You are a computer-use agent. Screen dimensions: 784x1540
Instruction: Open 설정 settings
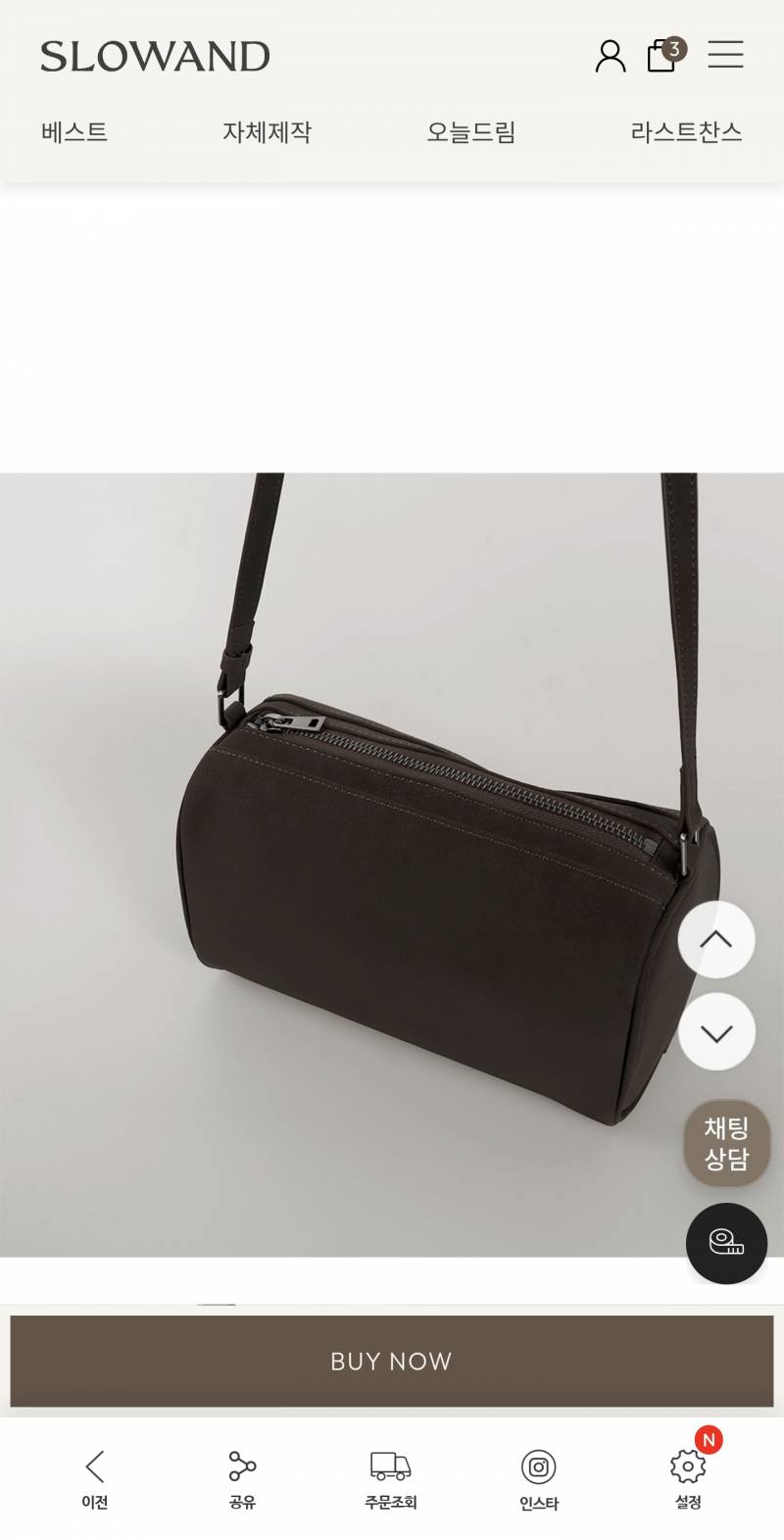[688, 1480]
